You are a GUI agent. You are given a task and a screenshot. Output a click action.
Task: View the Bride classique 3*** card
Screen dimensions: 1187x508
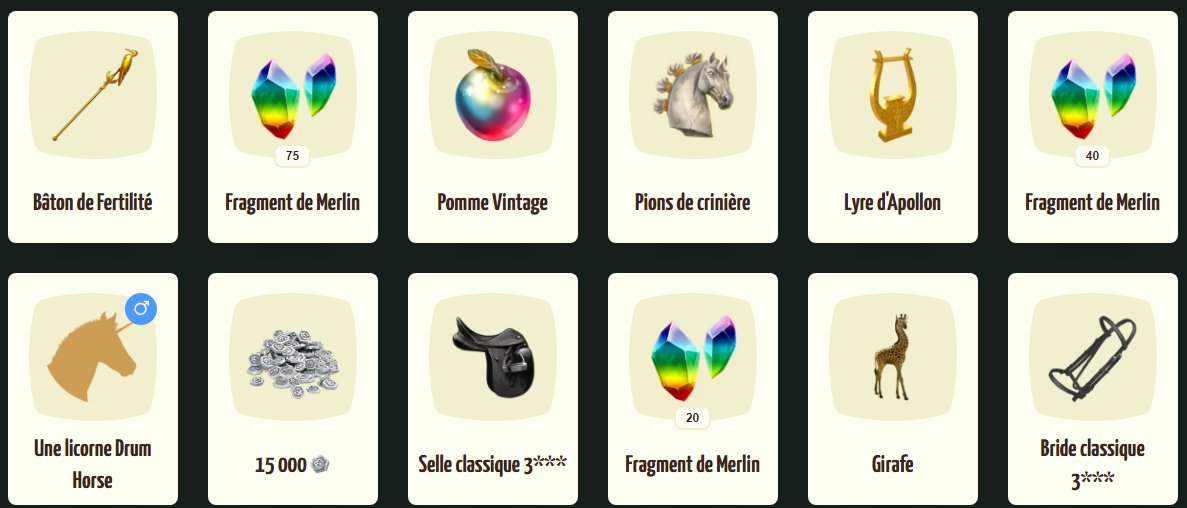(1093, 388)
